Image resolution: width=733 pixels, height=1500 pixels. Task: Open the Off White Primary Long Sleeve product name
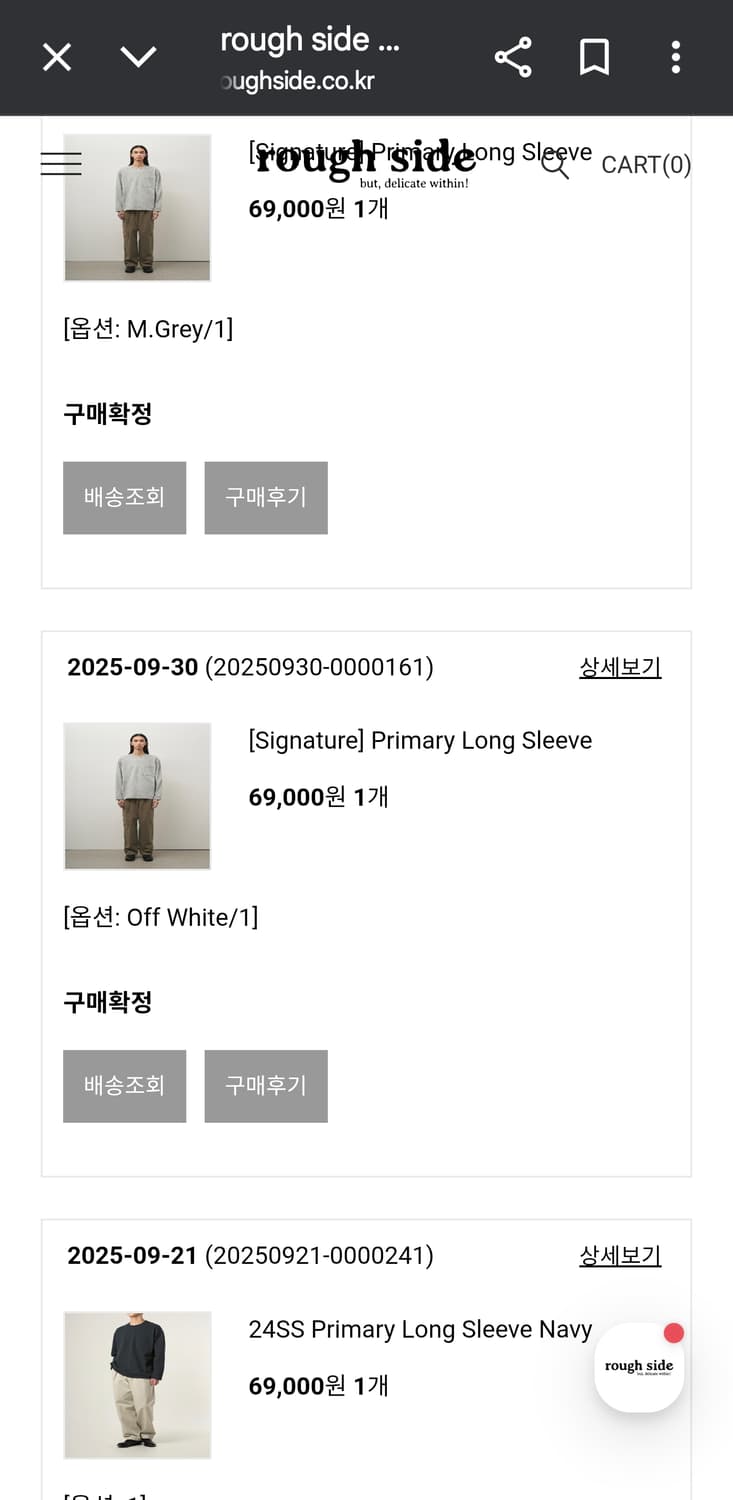[x=420, y=740]
